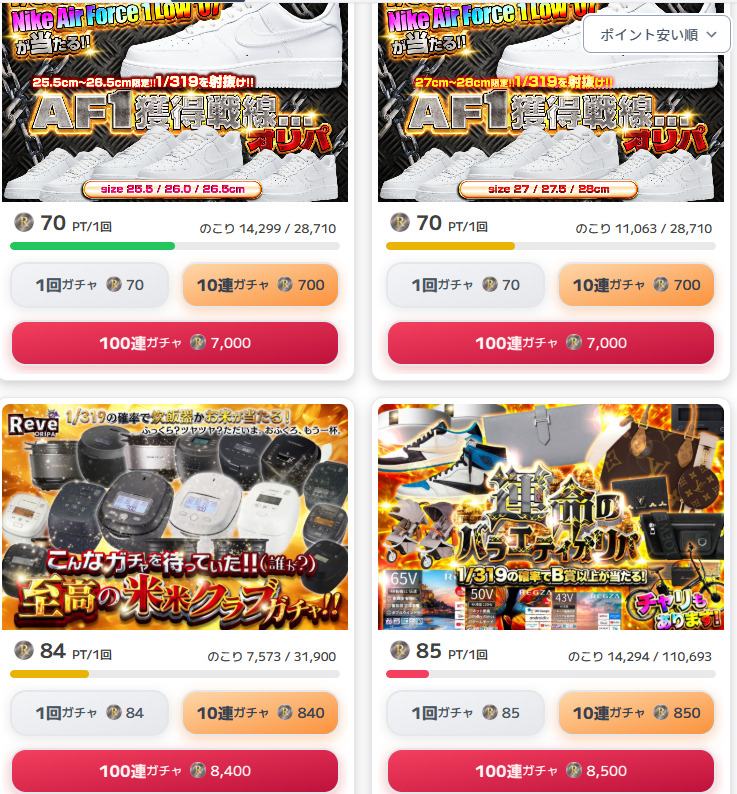The image size is (737, 794).
Task: Spin 10連ガチャ for 840 points
Action: (260, 713)
